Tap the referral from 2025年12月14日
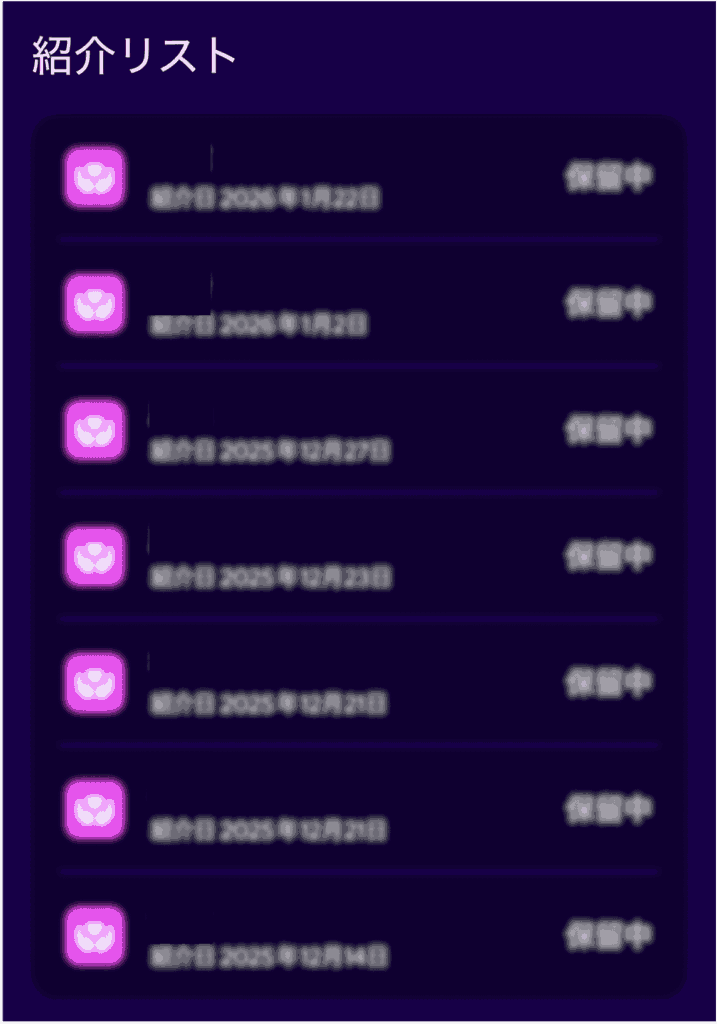The height and width of the screenshot is (1024, 717). [x=358, y=937]
